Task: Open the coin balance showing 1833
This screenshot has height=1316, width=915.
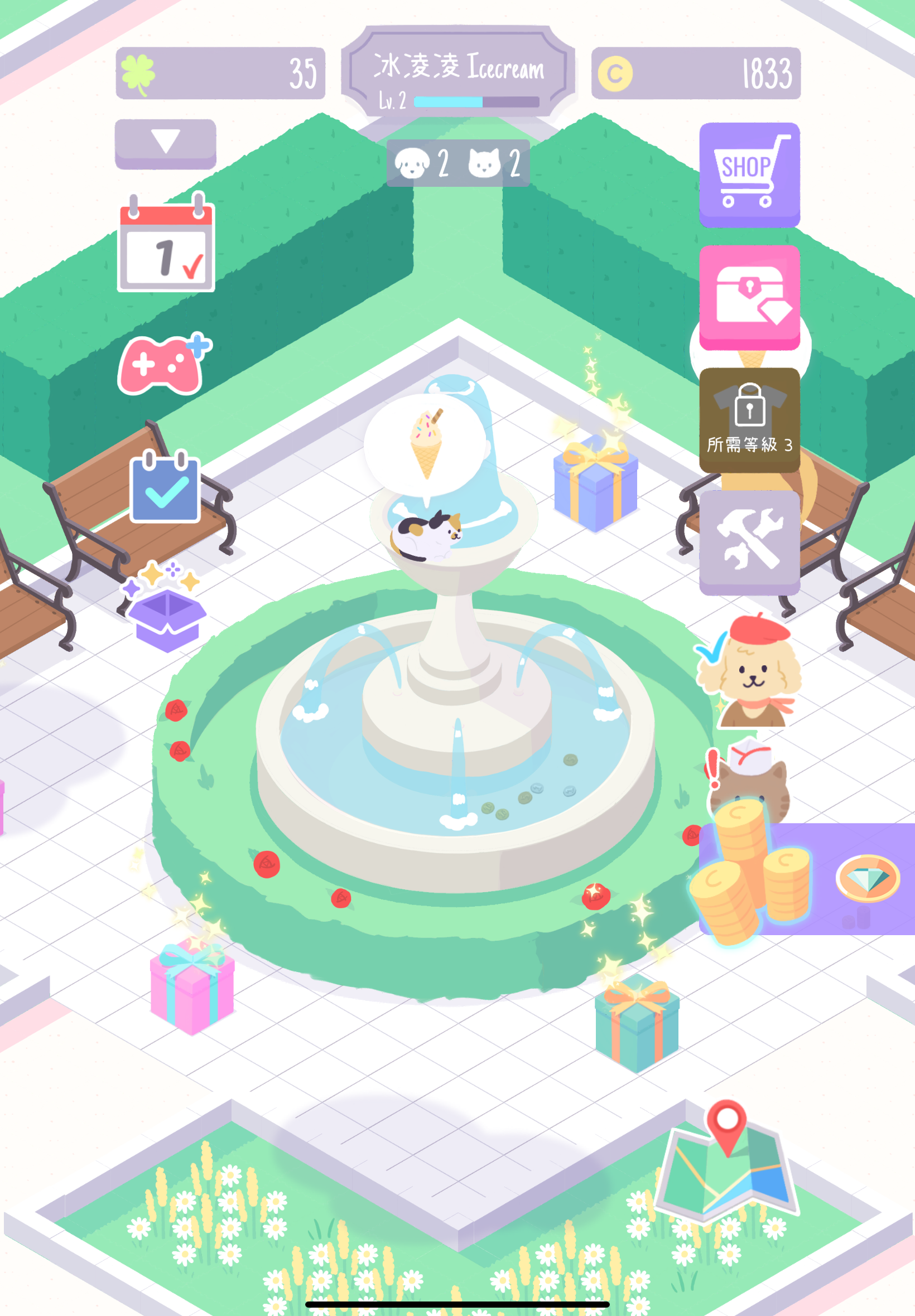Action: 696,74
